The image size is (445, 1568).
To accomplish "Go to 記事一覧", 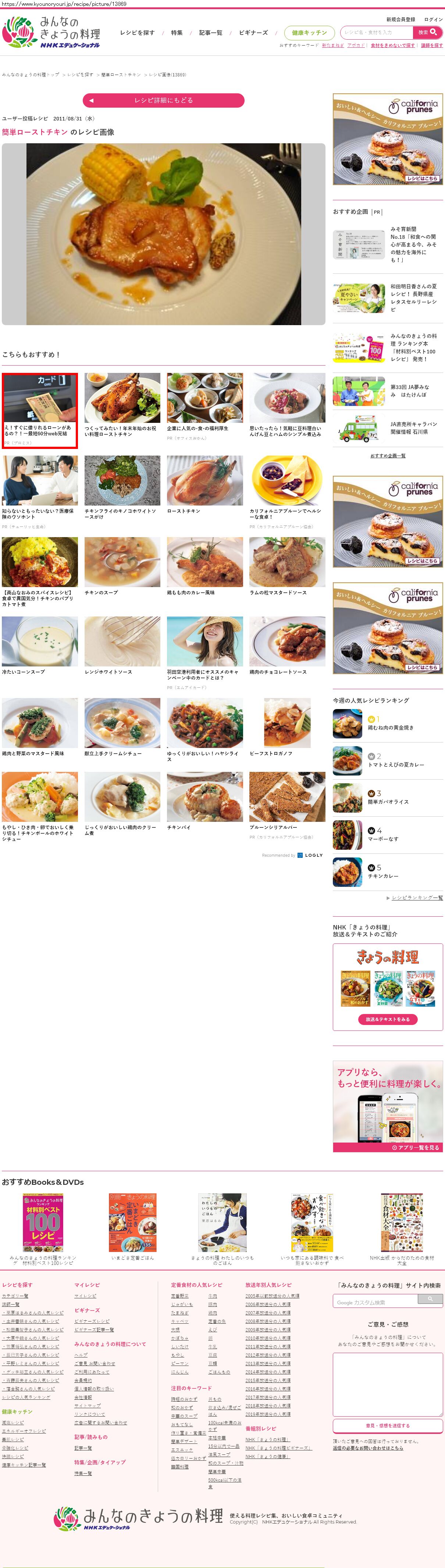I will click(x=210, y=33).
